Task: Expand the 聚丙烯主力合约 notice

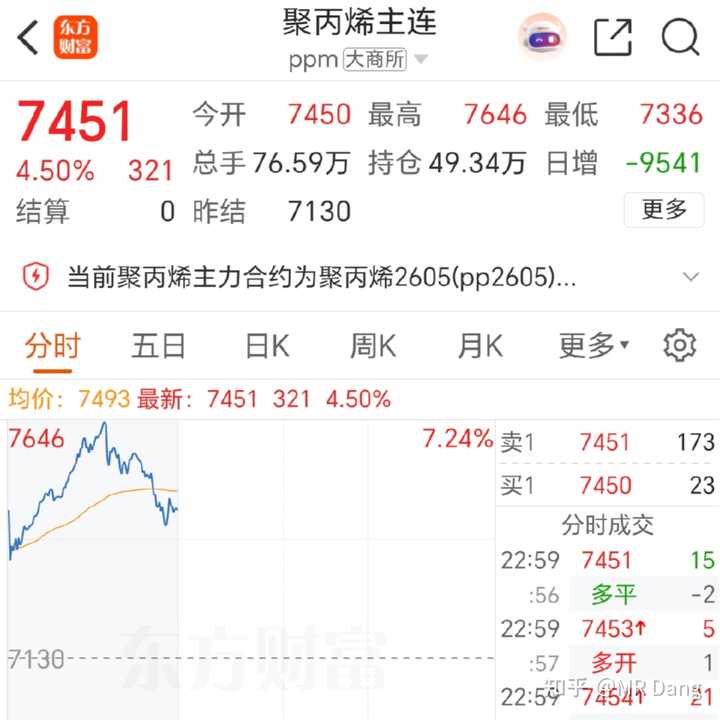Action: [x=689, y=277]
